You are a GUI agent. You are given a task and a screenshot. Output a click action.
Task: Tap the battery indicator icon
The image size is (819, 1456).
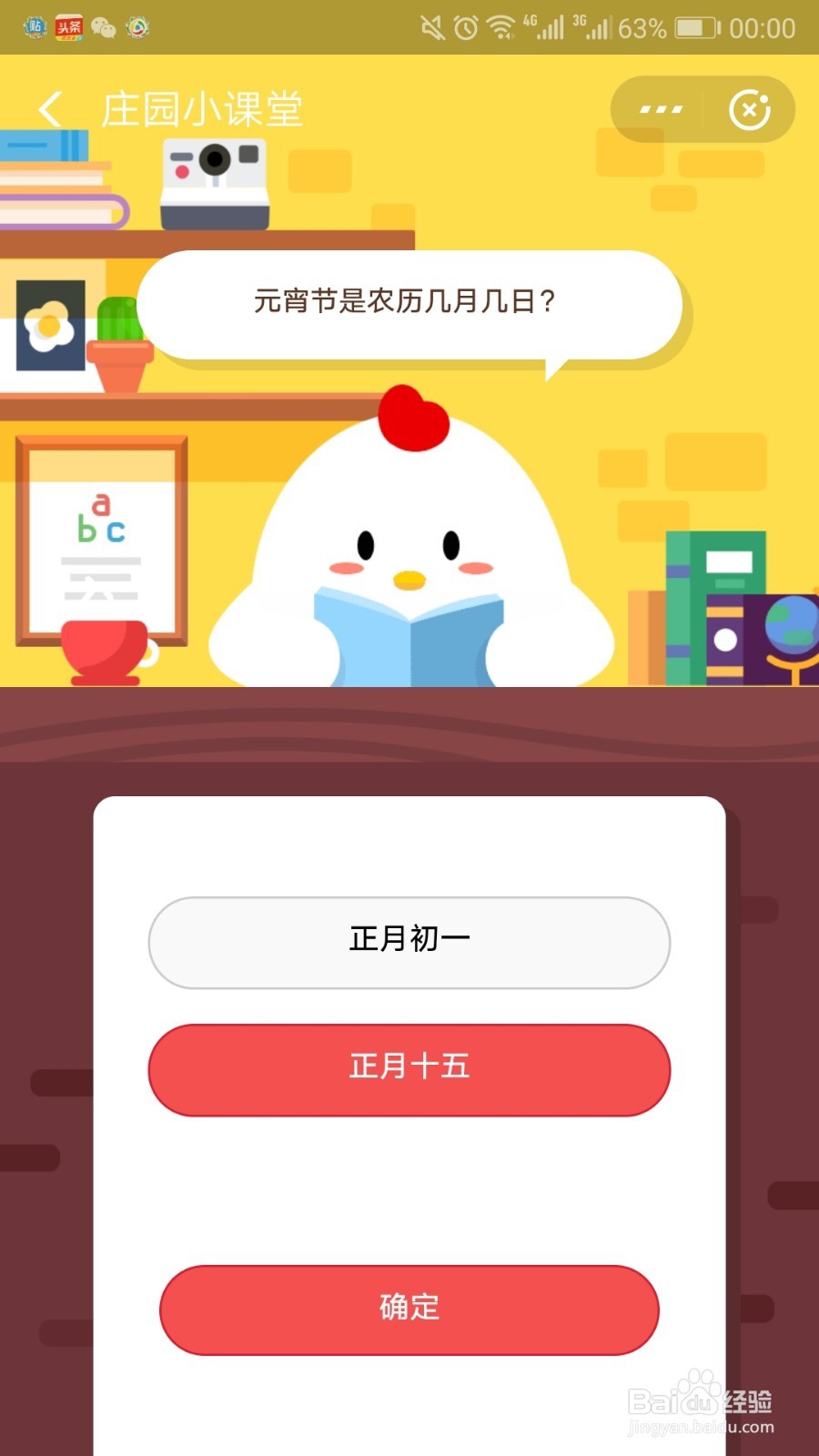(695, 27)
